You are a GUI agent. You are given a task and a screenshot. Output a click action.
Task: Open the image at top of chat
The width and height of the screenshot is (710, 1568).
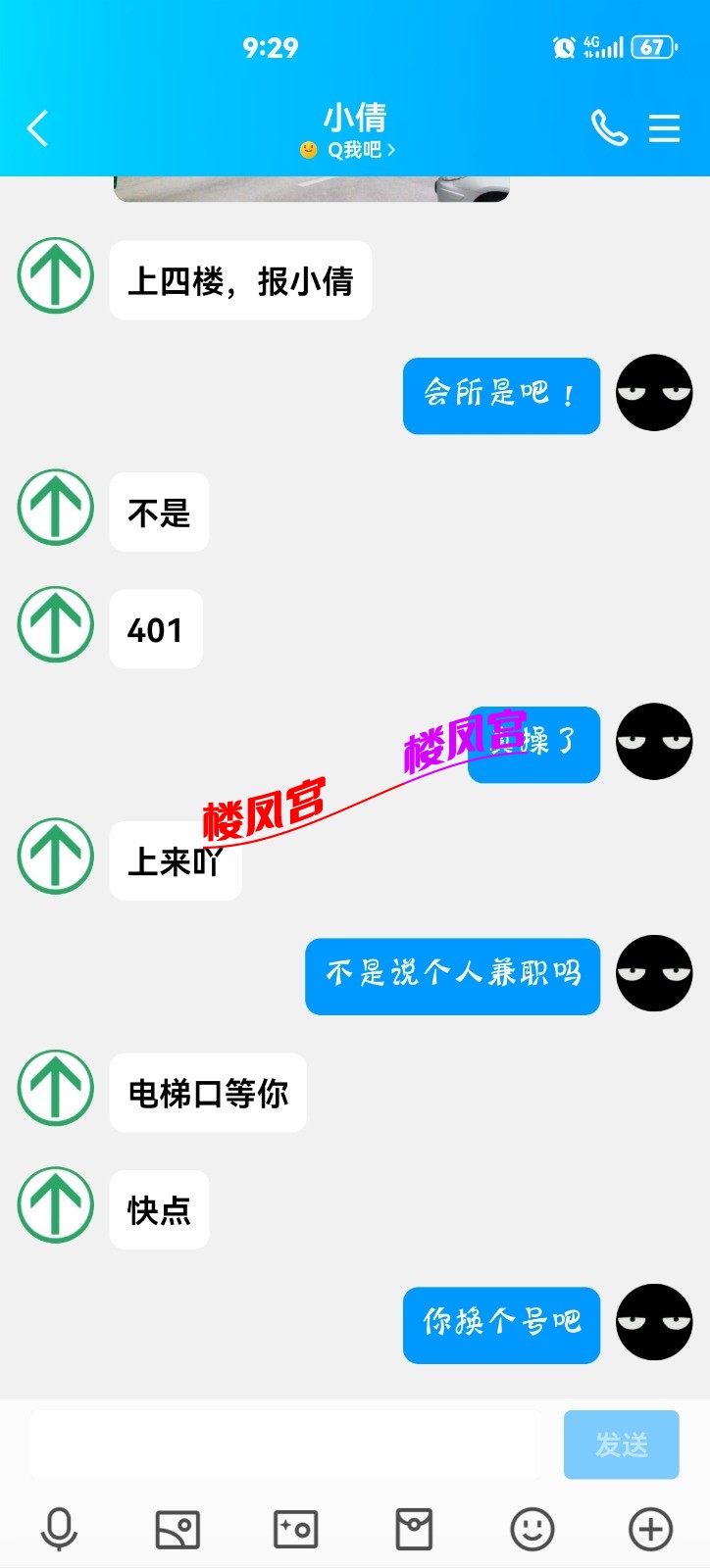(312, 188)
